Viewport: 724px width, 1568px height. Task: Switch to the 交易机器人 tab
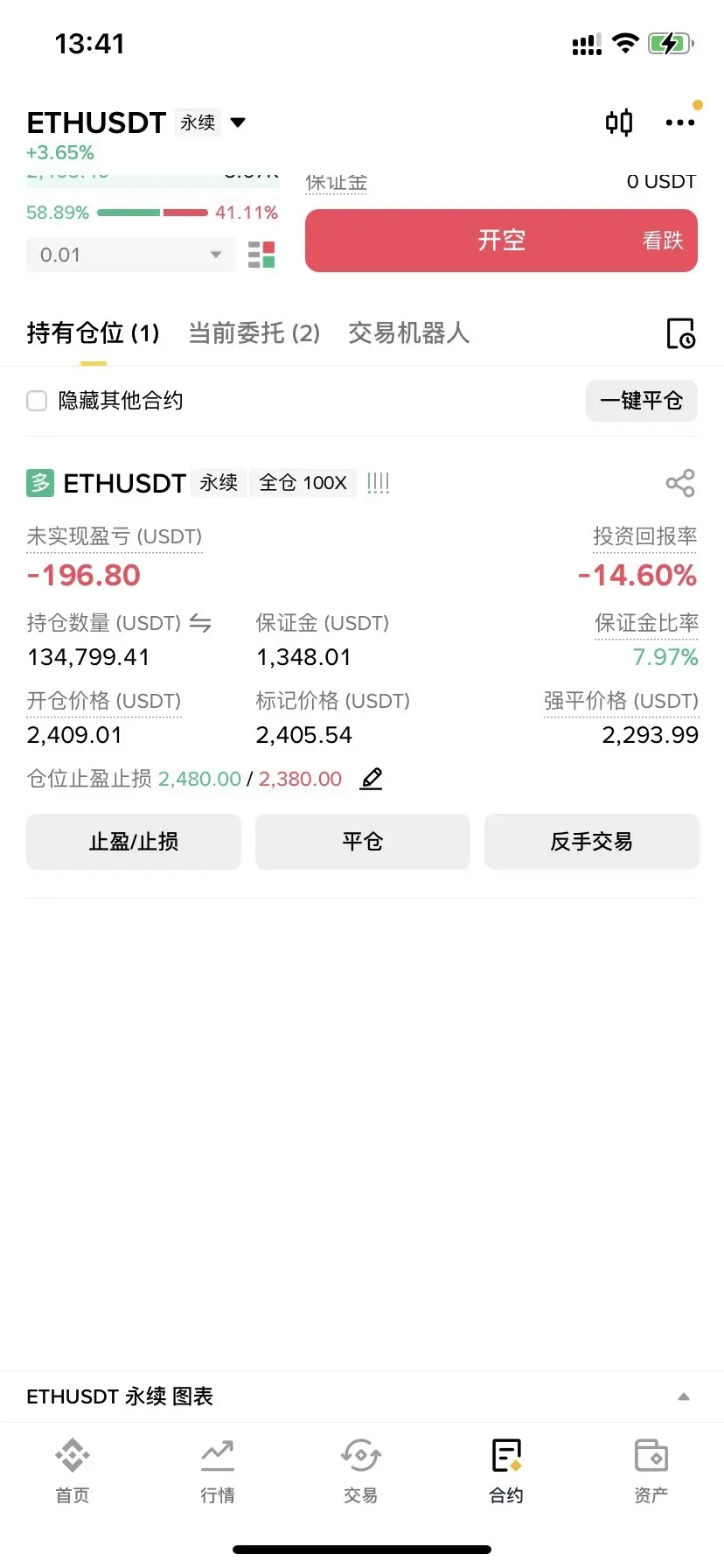[x=408, y=333]
